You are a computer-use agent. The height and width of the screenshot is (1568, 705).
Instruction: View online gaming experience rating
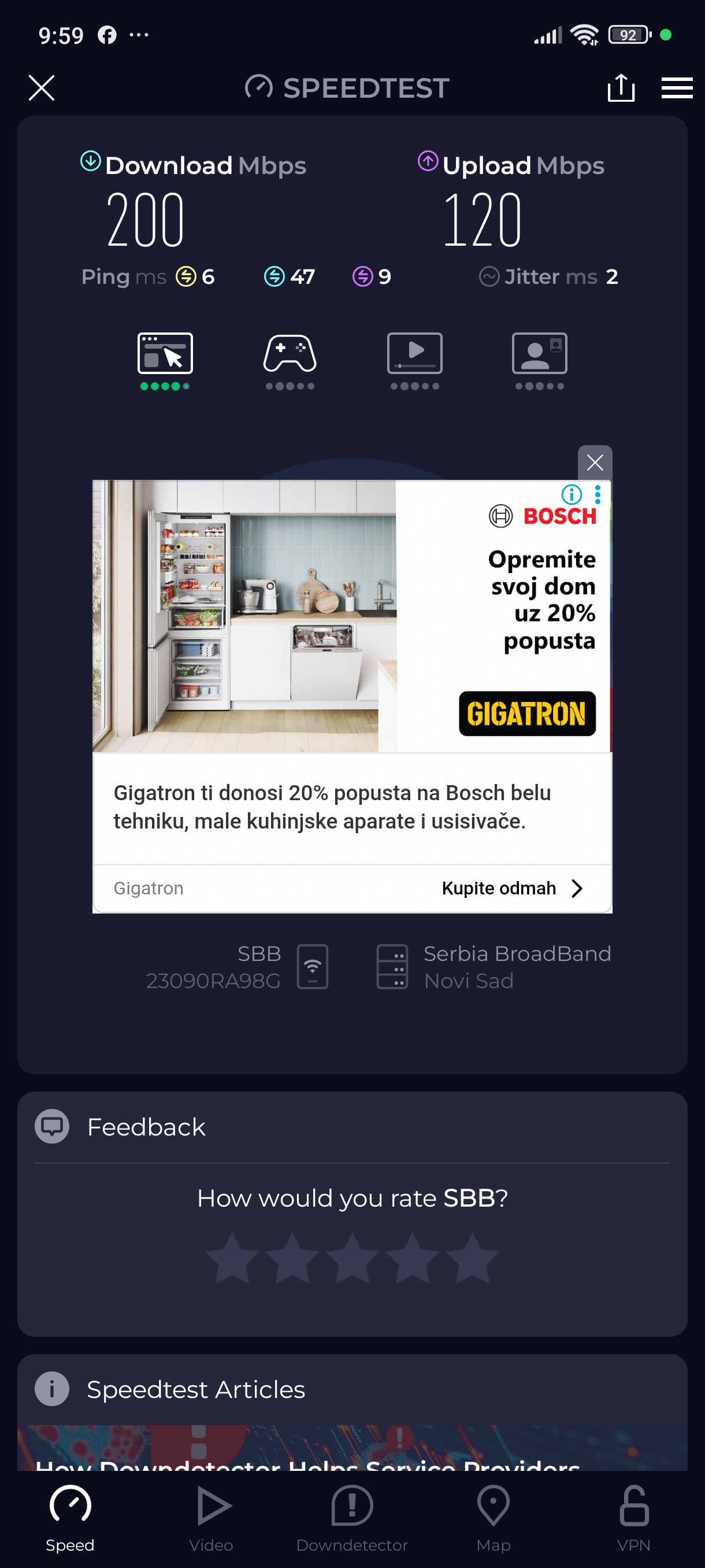tap(290, 360)
